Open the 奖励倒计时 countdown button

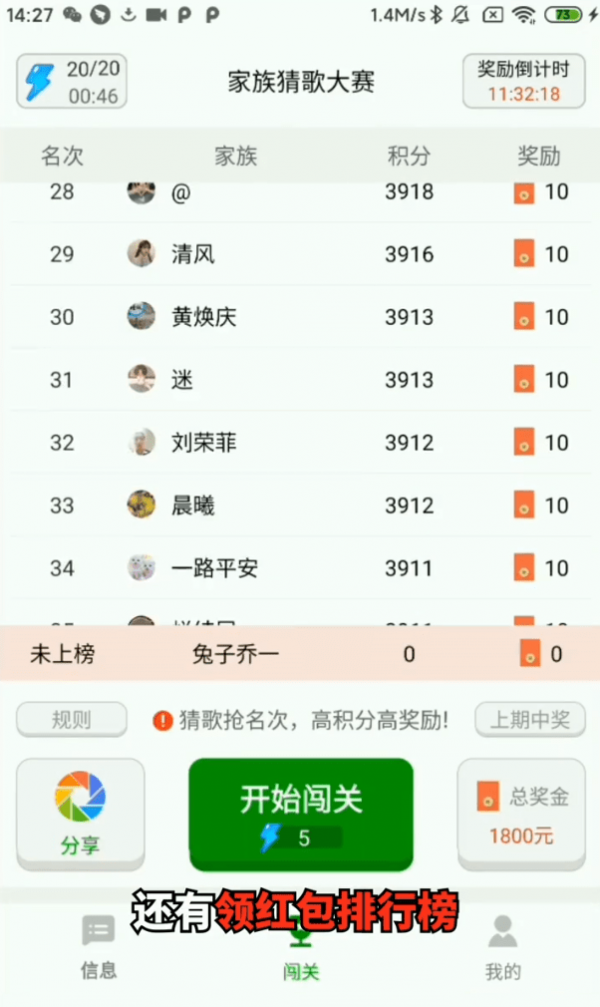[523, 81]
